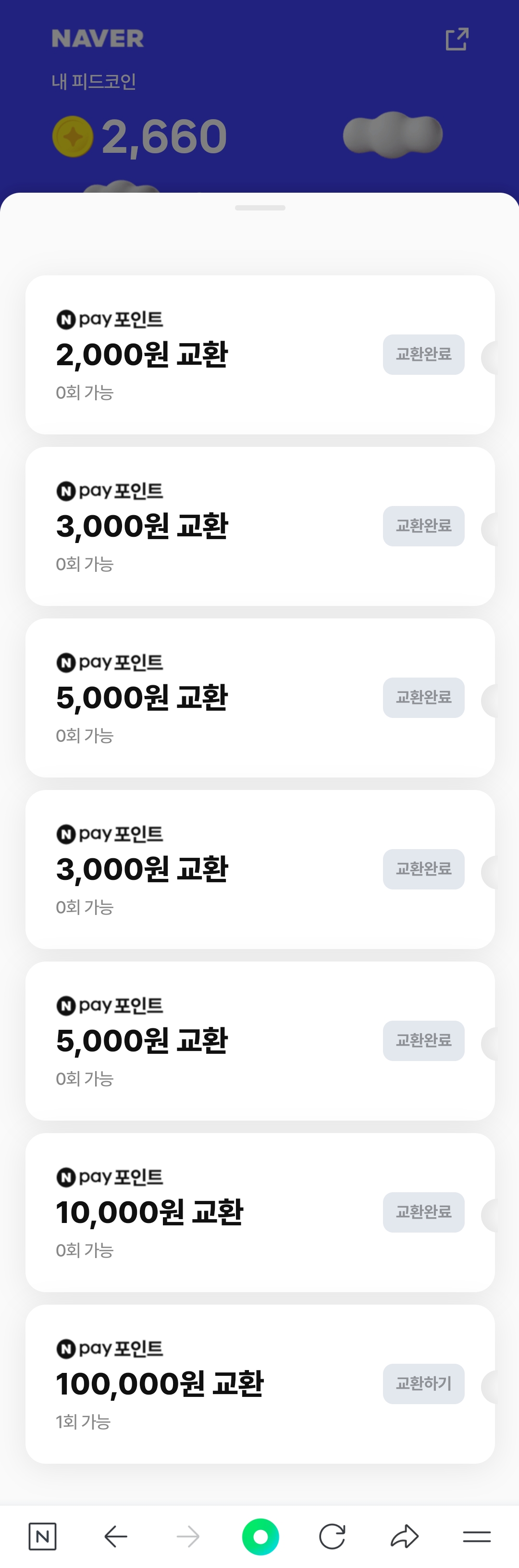Open the browser menu with two lines
This screenshot has width=519, height=1568.
476,1536
